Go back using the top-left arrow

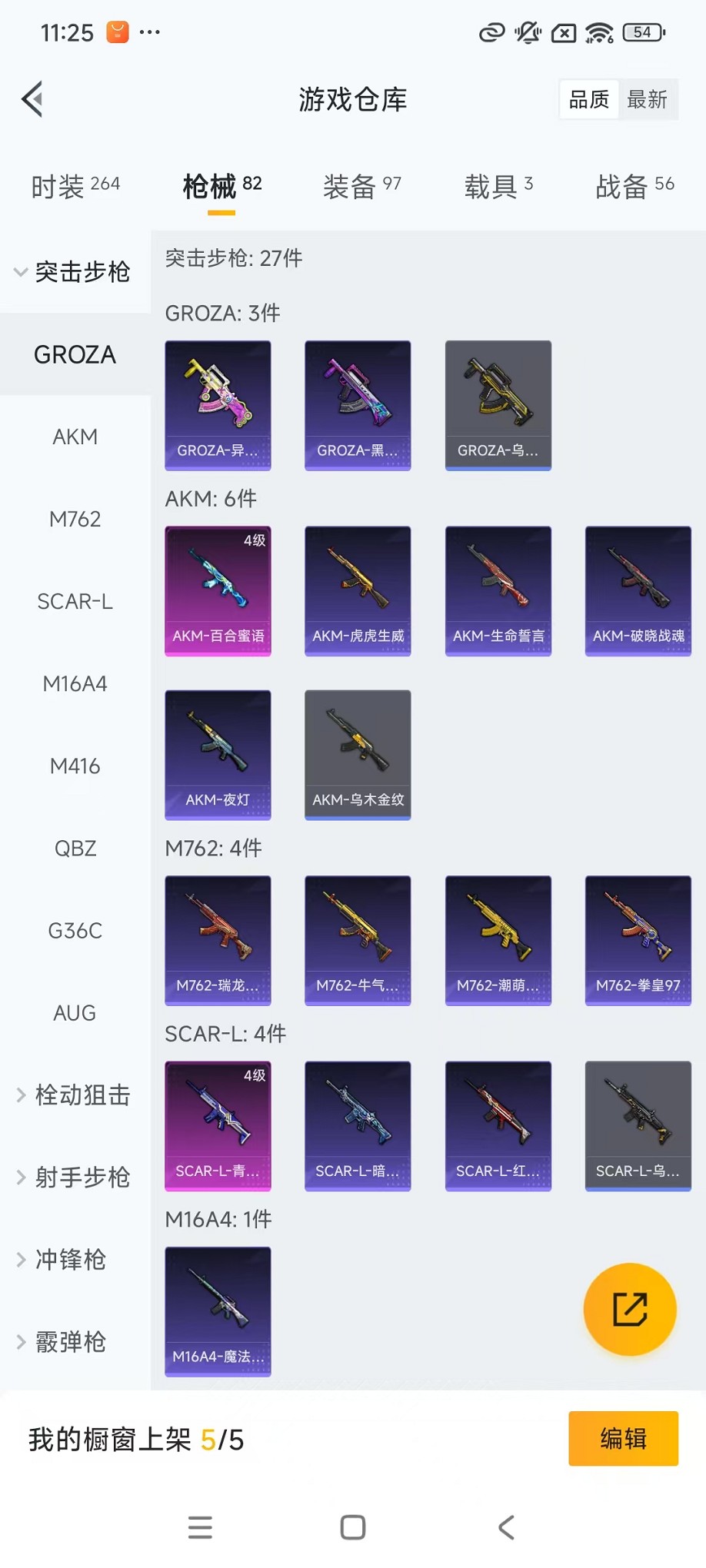(x=32, y=99)
